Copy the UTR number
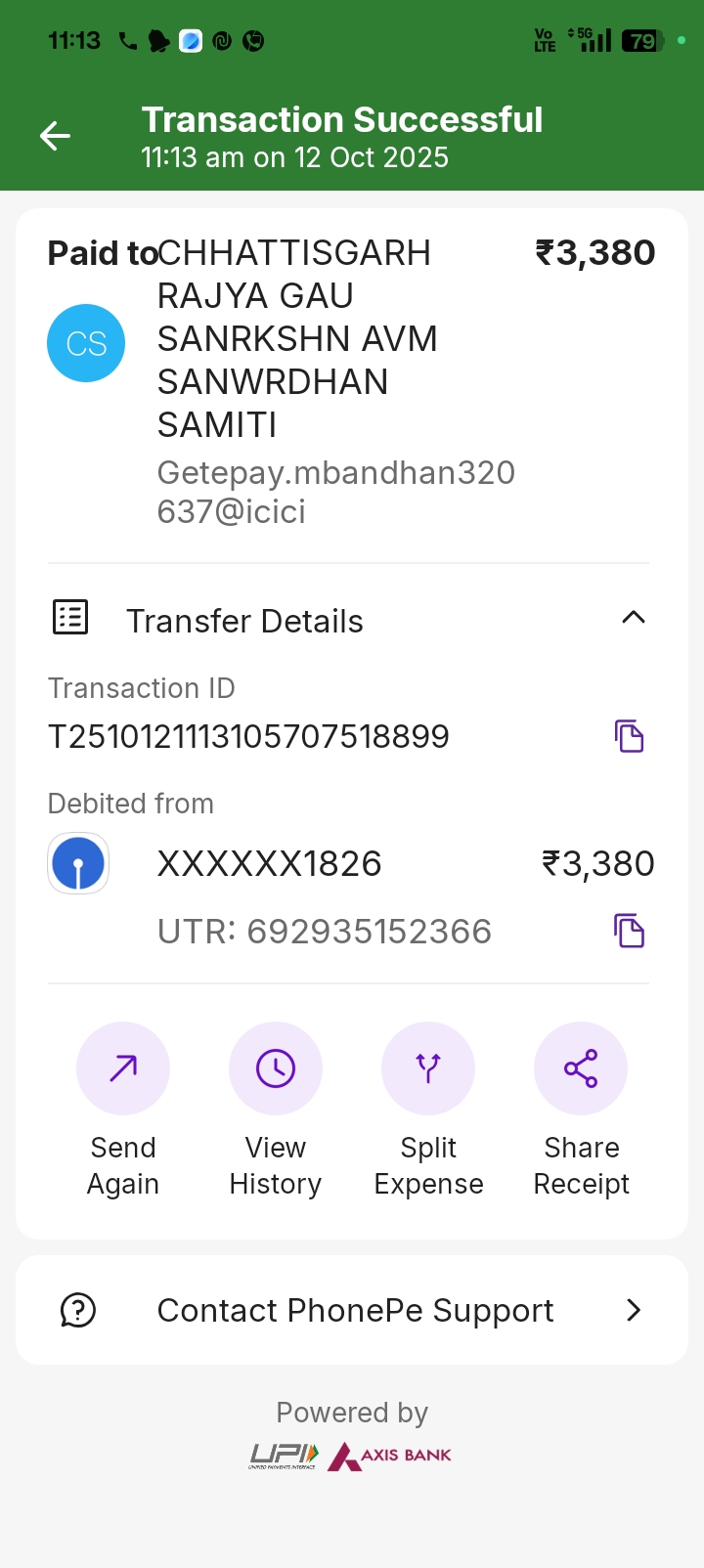Screen dimensions: 704x1568 tap(629, 931)
